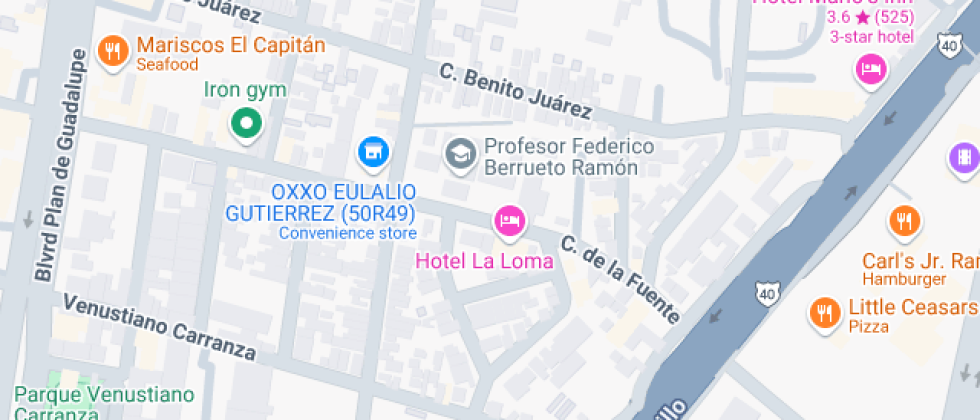This screenshot has width=980, height=420.
Task: Select the Iron gym map marker
Action: point(246,124)
